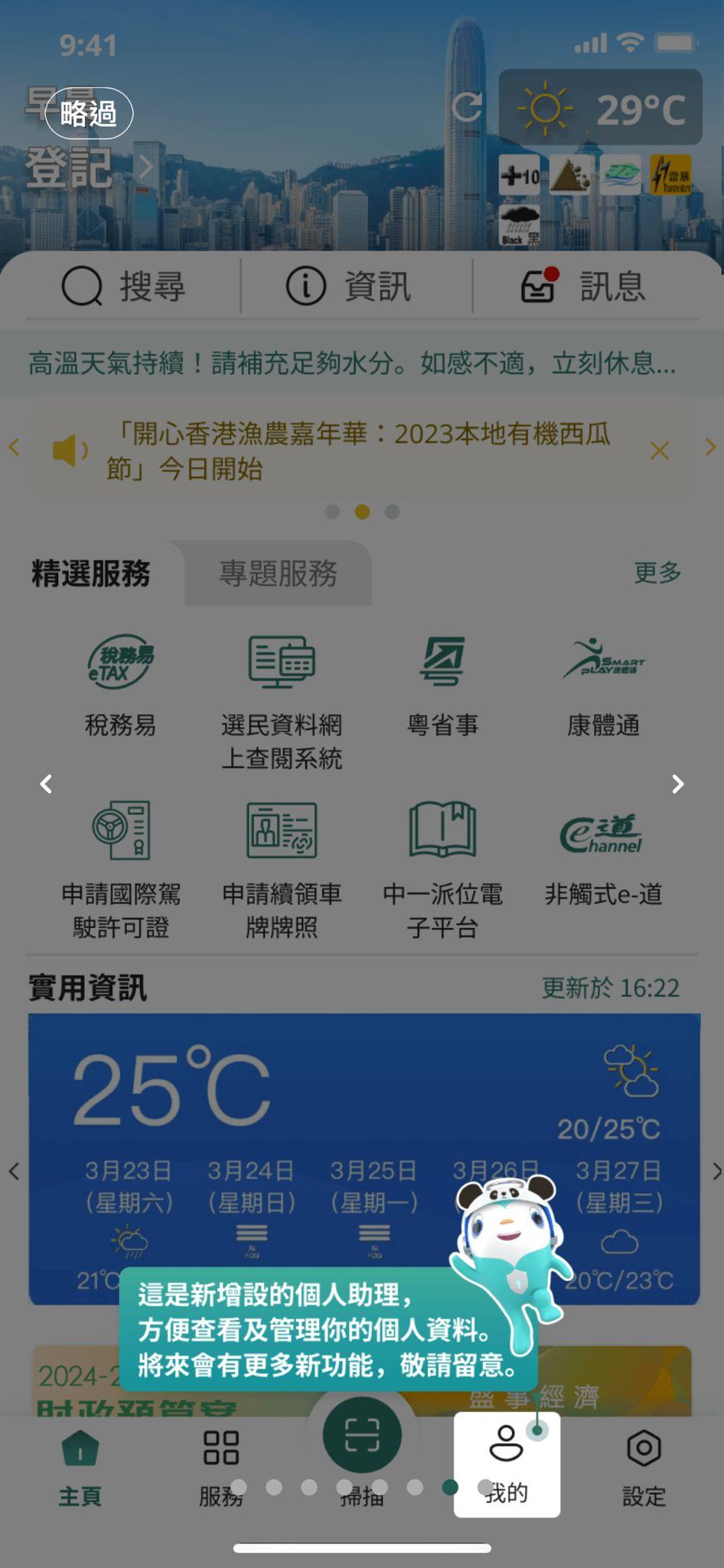Tap the 搜尋 search field

[126, 286]
